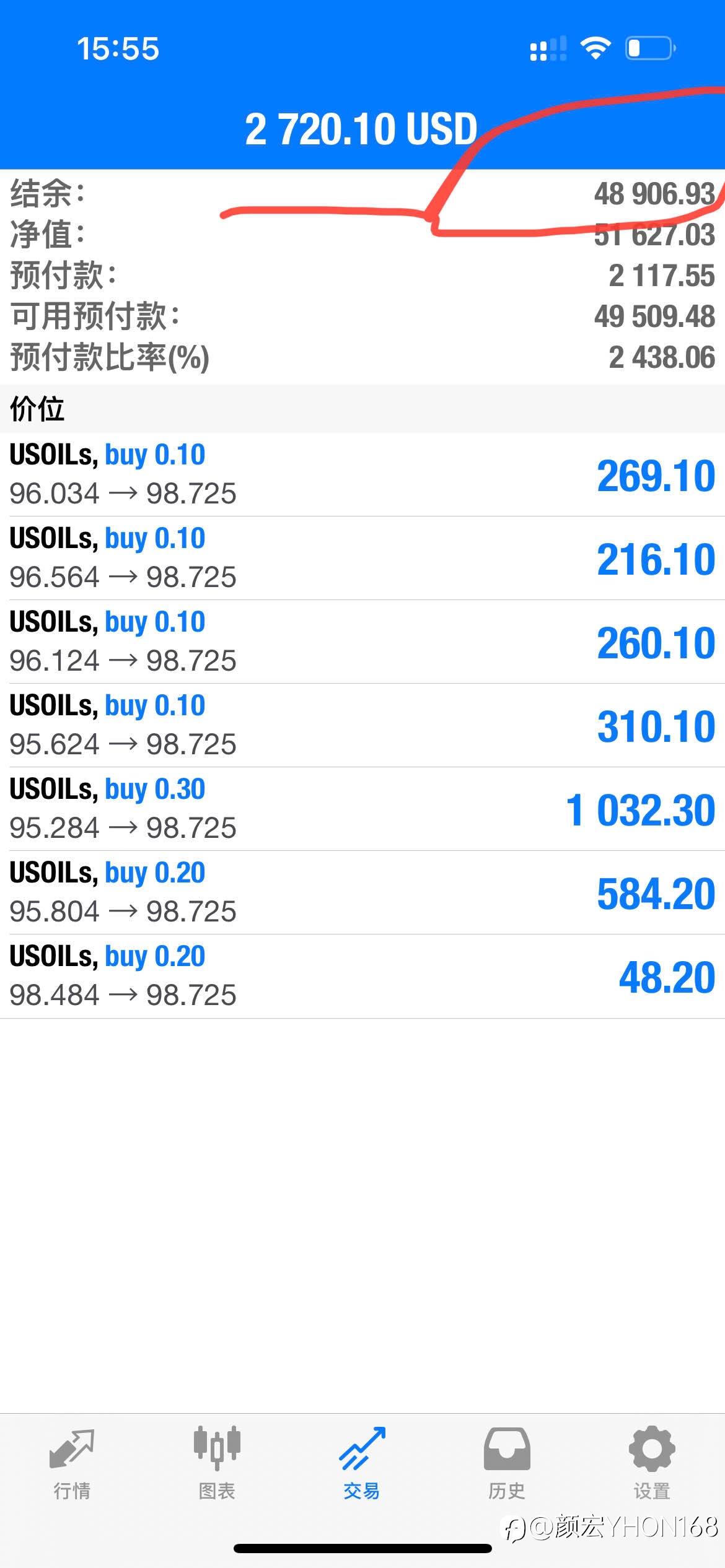725x1568 pixels.
Task: Tap the USOILs position opened at 95.624
Action: pos(362,725)
